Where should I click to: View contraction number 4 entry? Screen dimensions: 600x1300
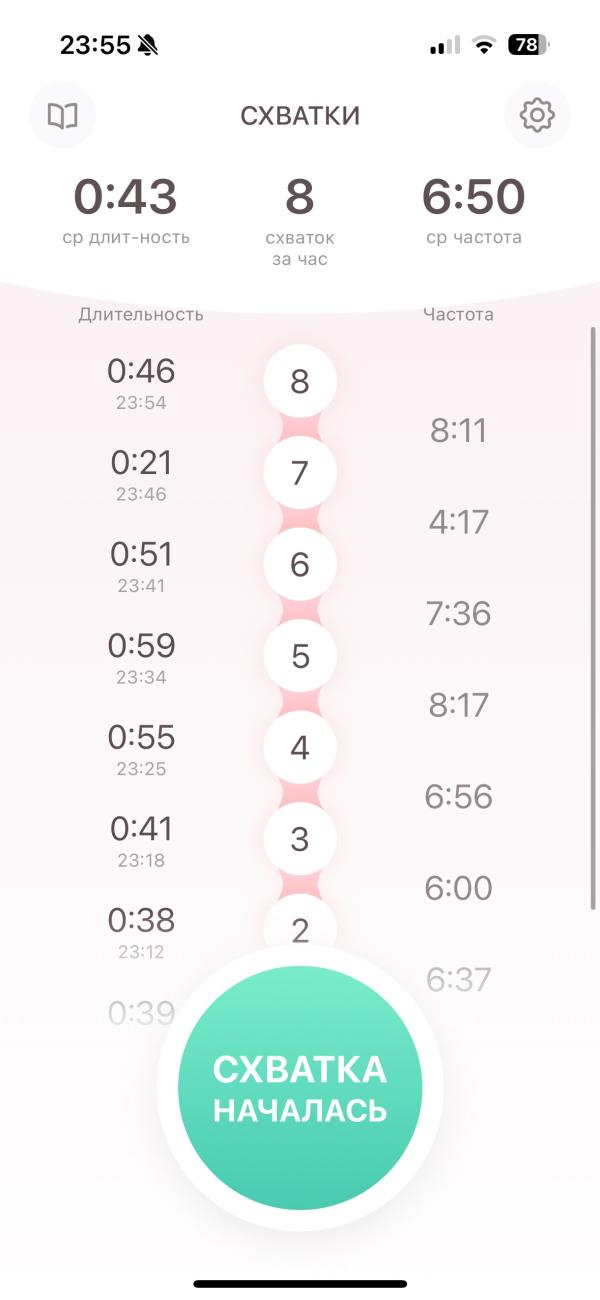tap(300, 748)
